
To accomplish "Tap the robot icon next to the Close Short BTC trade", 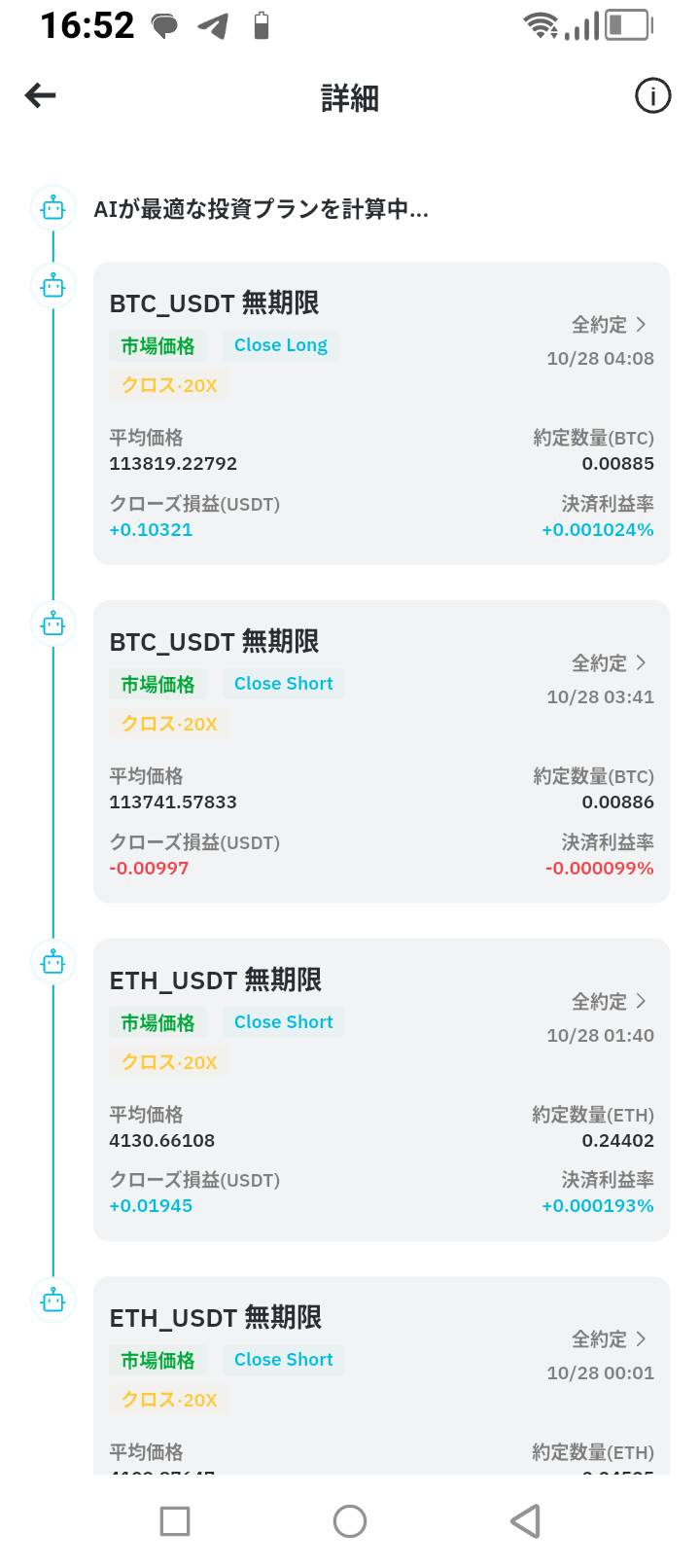I will point(52,624).
